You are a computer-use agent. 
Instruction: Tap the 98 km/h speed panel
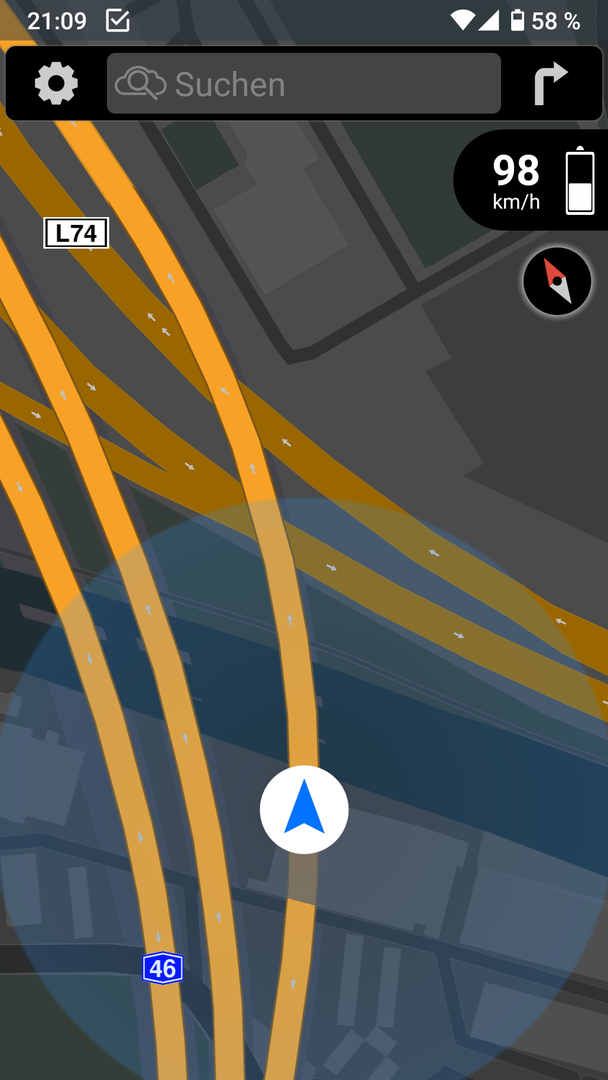click(530, 181)
